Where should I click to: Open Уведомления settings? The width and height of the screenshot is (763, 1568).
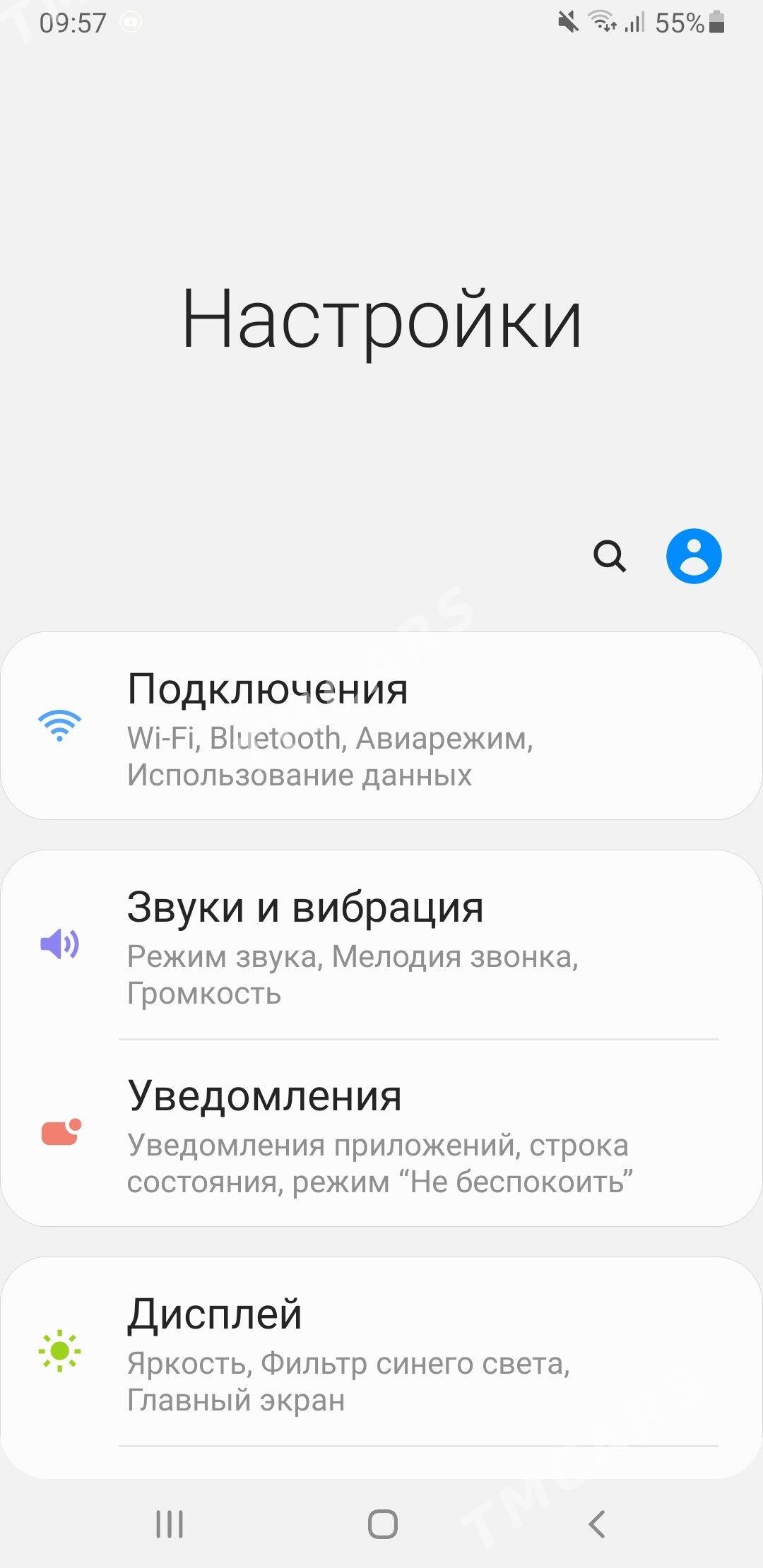(x=381, y=1133)
